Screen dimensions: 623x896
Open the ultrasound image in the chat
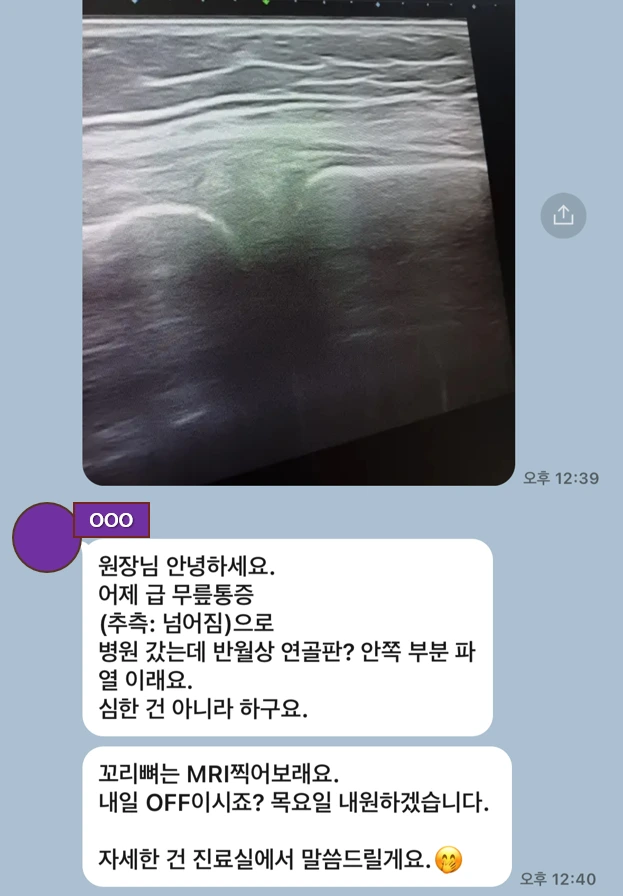point(298,243)
